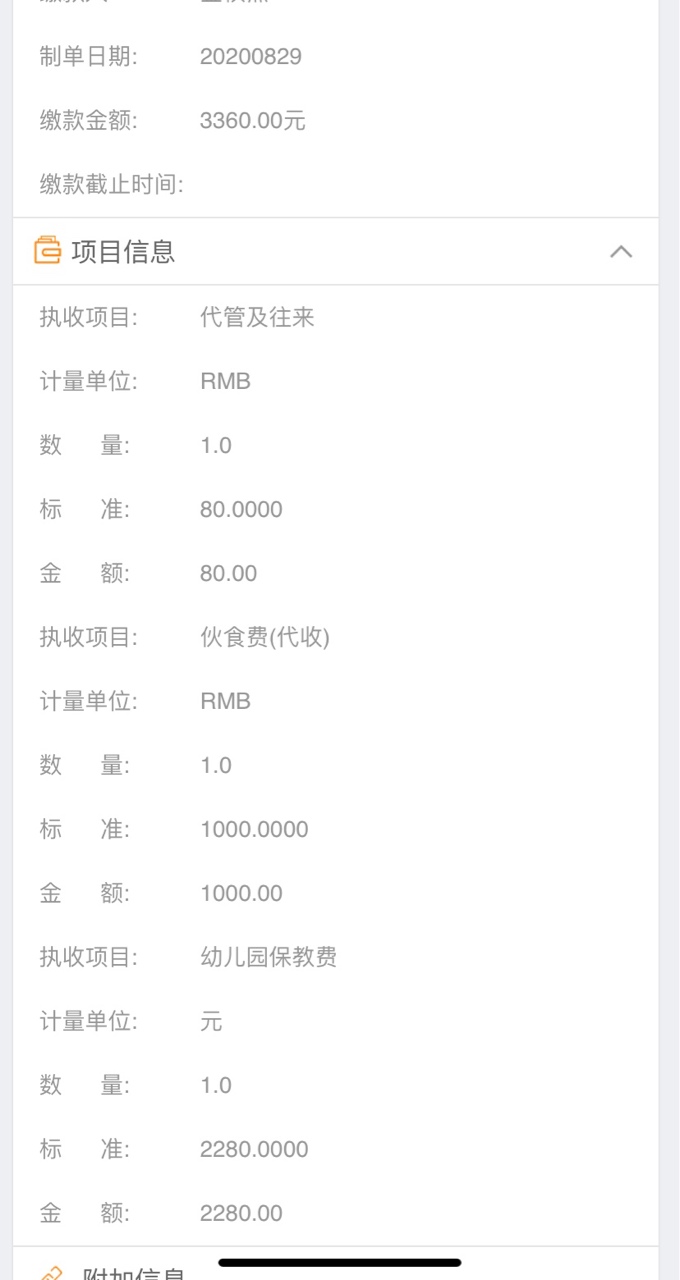Collapse the 项目信息 section
This screenshot has height=1280, width=680.
tap(621, 251)
